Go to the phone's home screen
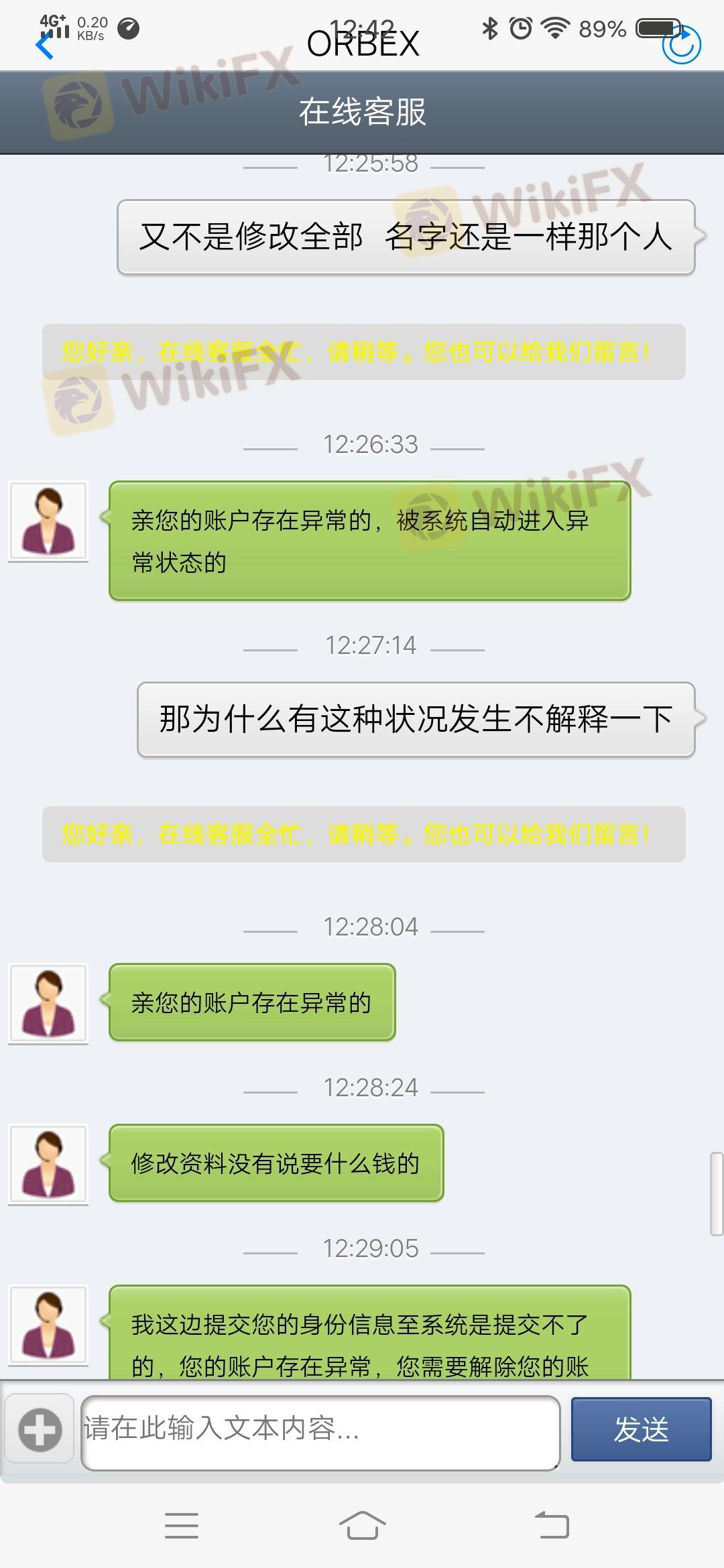 point(362,1525)
